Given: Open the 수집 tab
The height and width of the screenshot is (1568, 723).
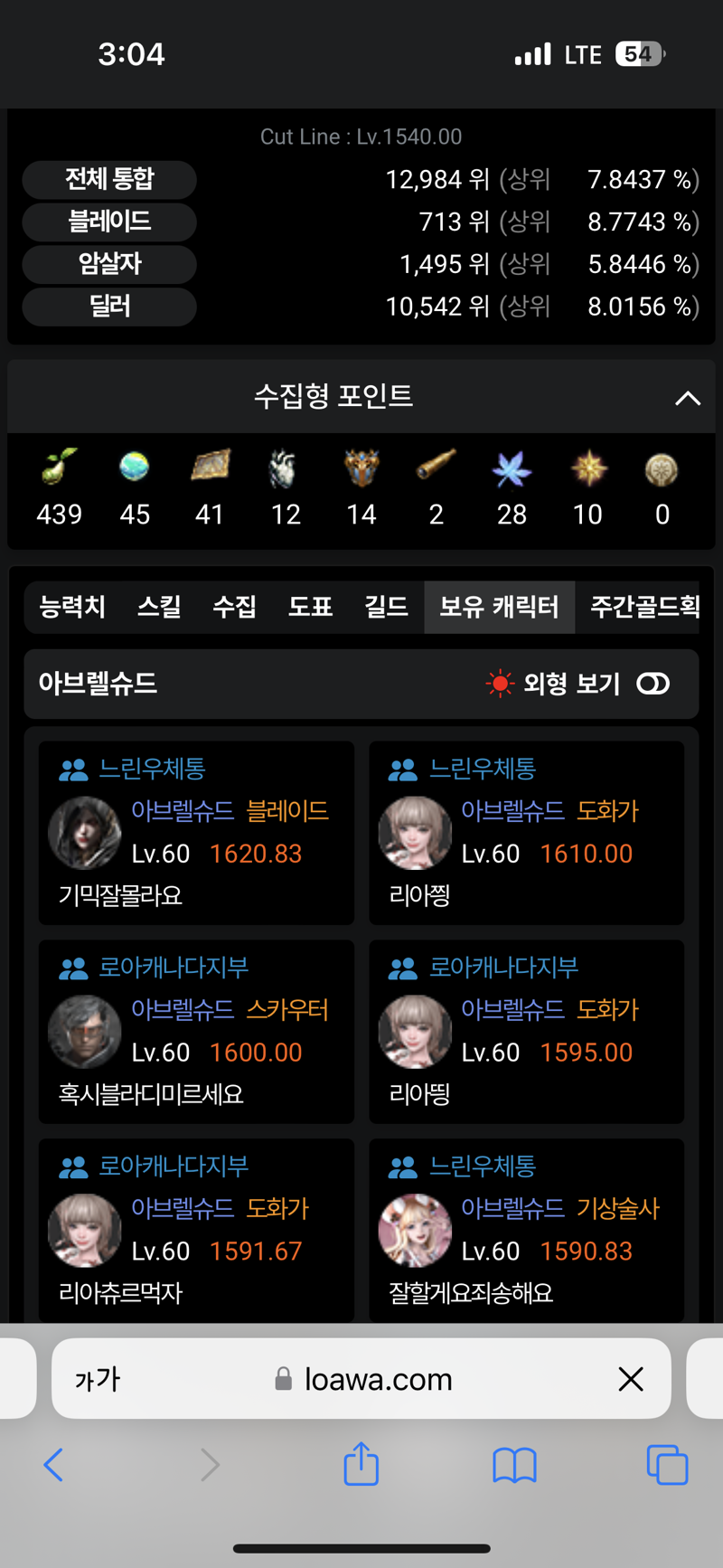Looking at the screenshot, I should coord(234,607).
